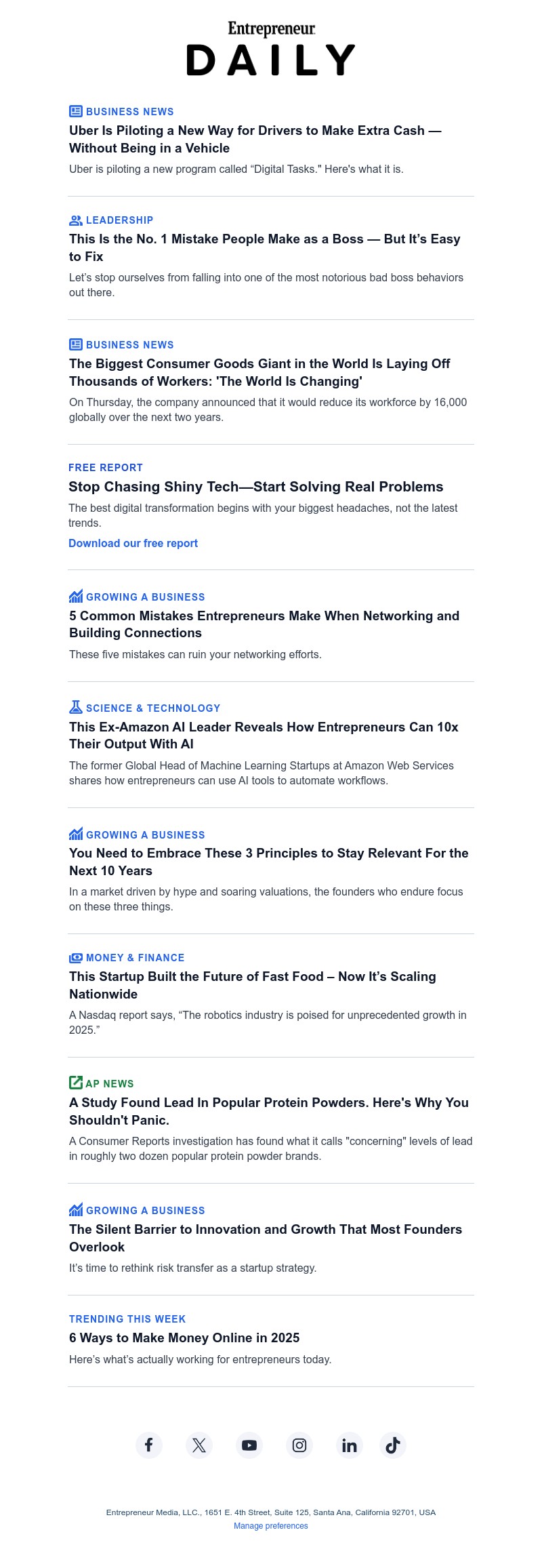The height and width of the screenshot is (1568, 542).
Task: Open the Instagram profile icon
Action: point(299,1445)
